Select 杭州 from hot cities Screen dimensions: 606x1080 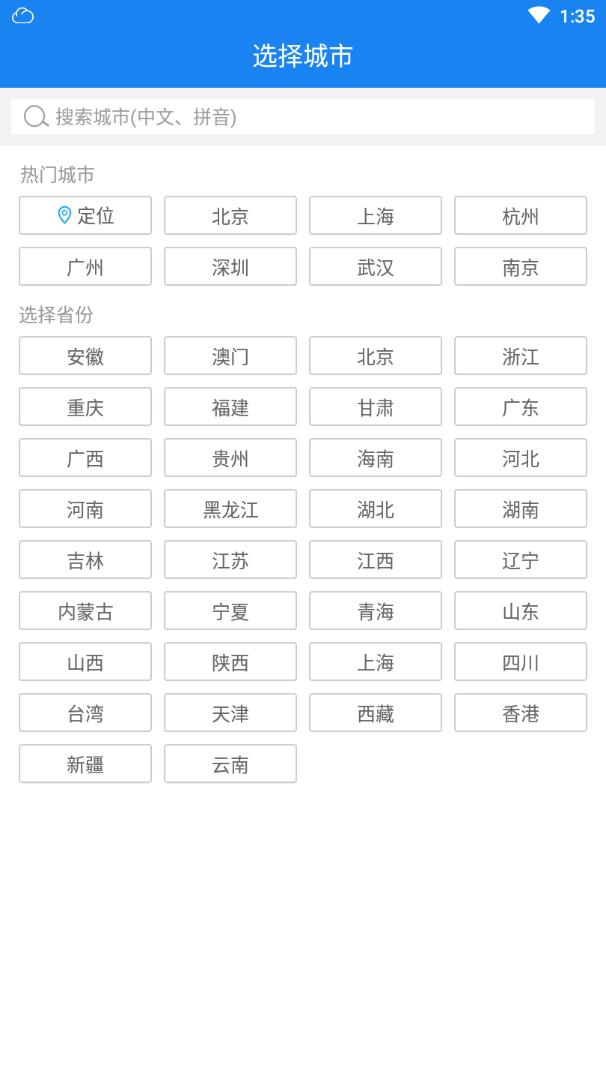coord(521,216)
